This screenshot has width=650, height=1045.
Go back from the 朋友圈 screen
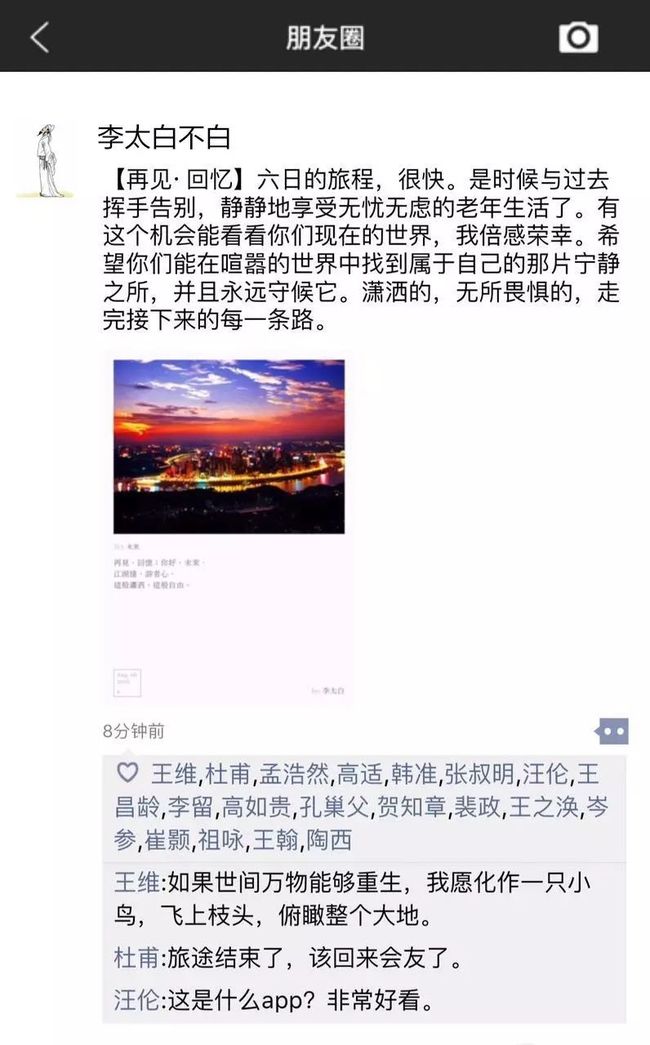(40, 37)
